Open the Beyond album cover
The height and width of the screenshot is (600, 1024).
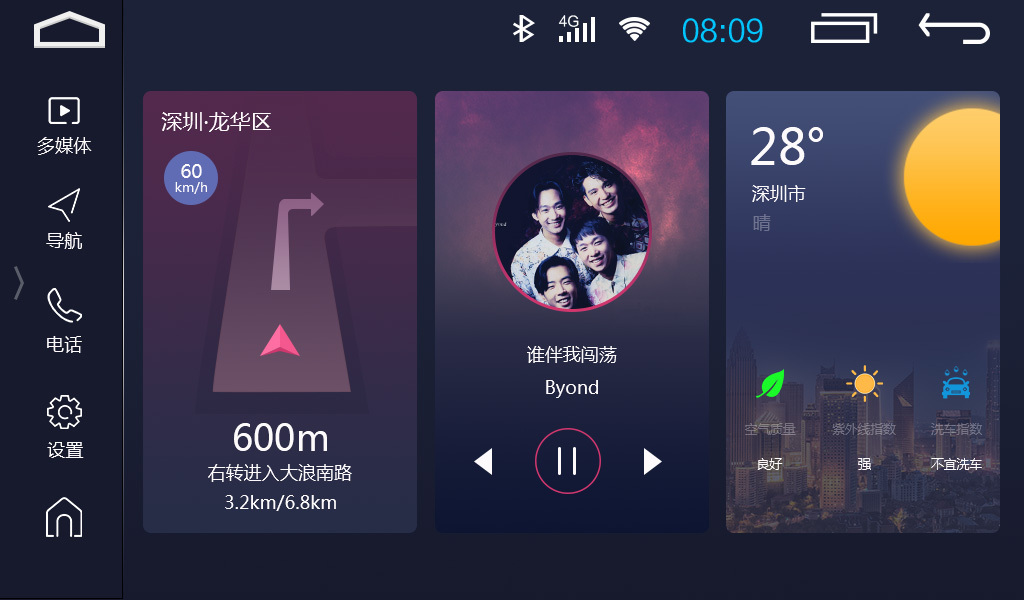tap(572, 232)
